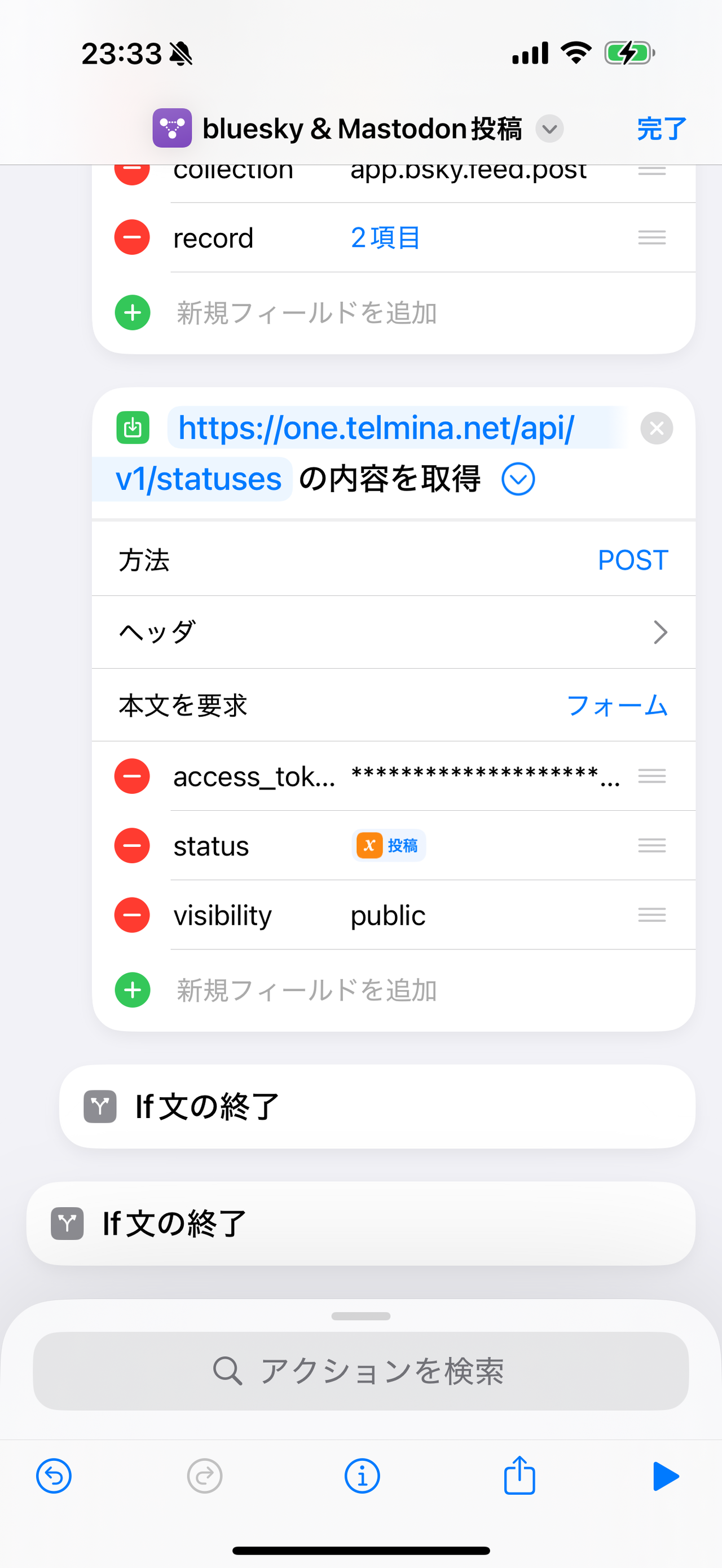The image size is (722, 1568).
Task: Tap the green download icon on URL action
Action: pos(133,428)
